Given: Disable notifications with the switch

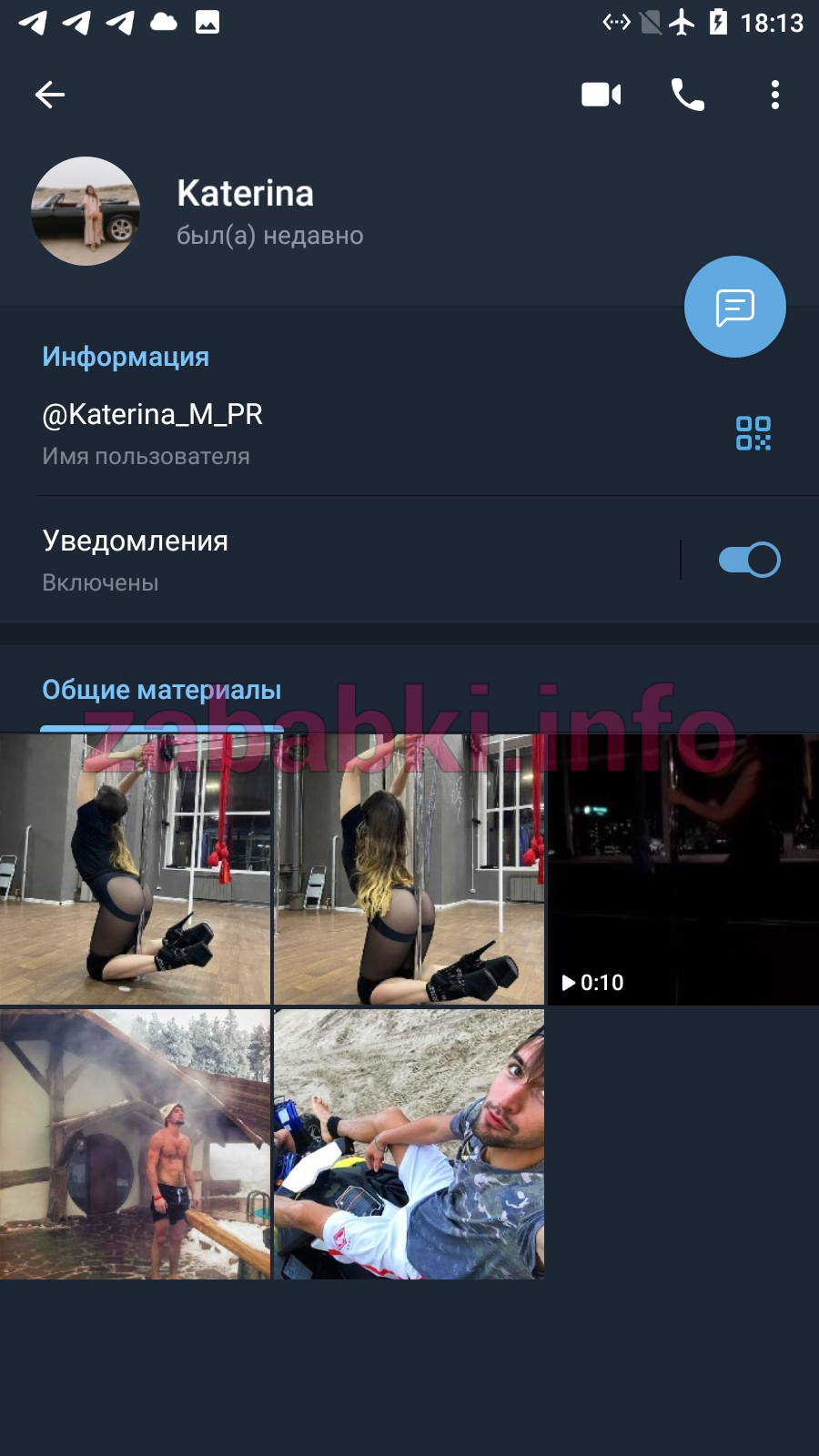Looking at the screenshot, I should (749, 560).
